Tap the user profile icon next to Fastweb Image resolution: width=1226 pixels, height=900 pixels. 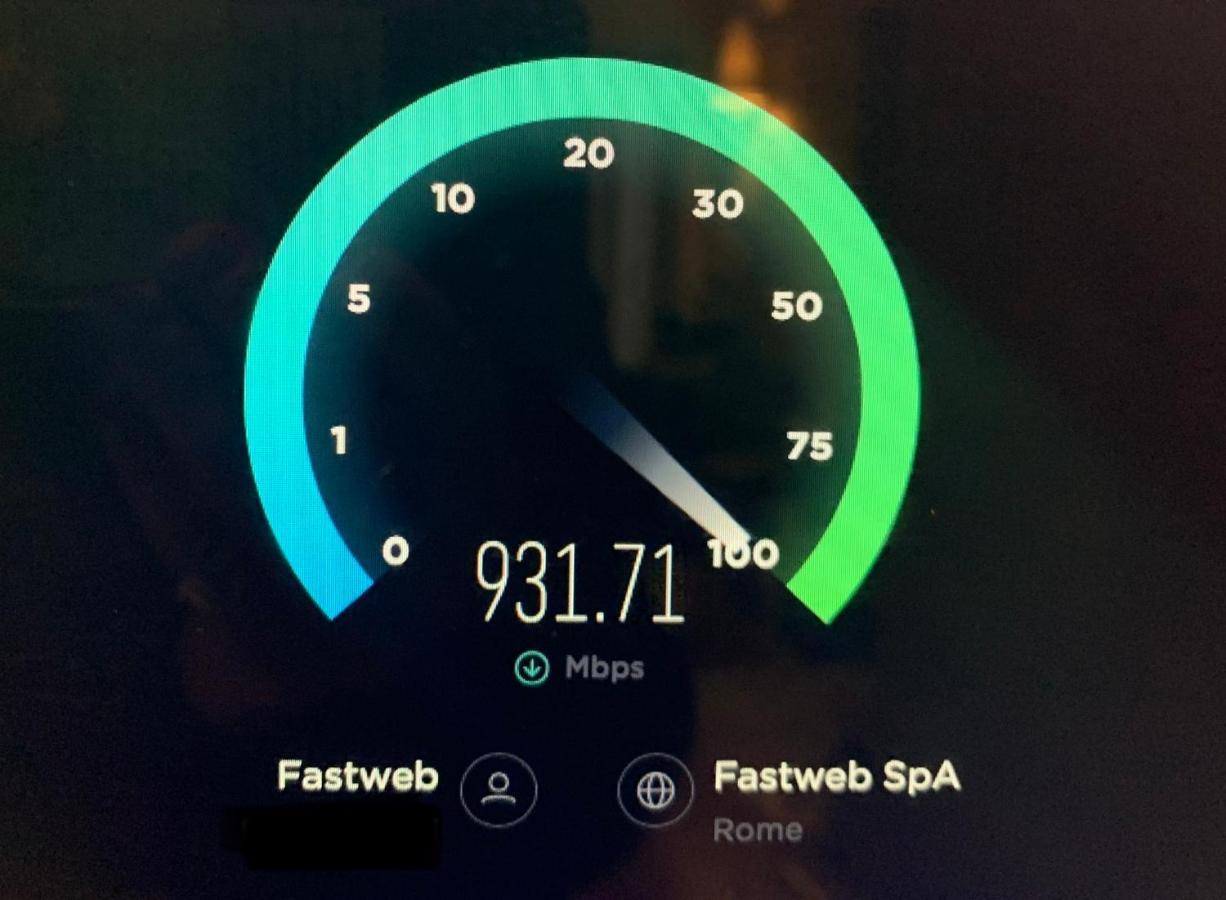pos(498,789)
